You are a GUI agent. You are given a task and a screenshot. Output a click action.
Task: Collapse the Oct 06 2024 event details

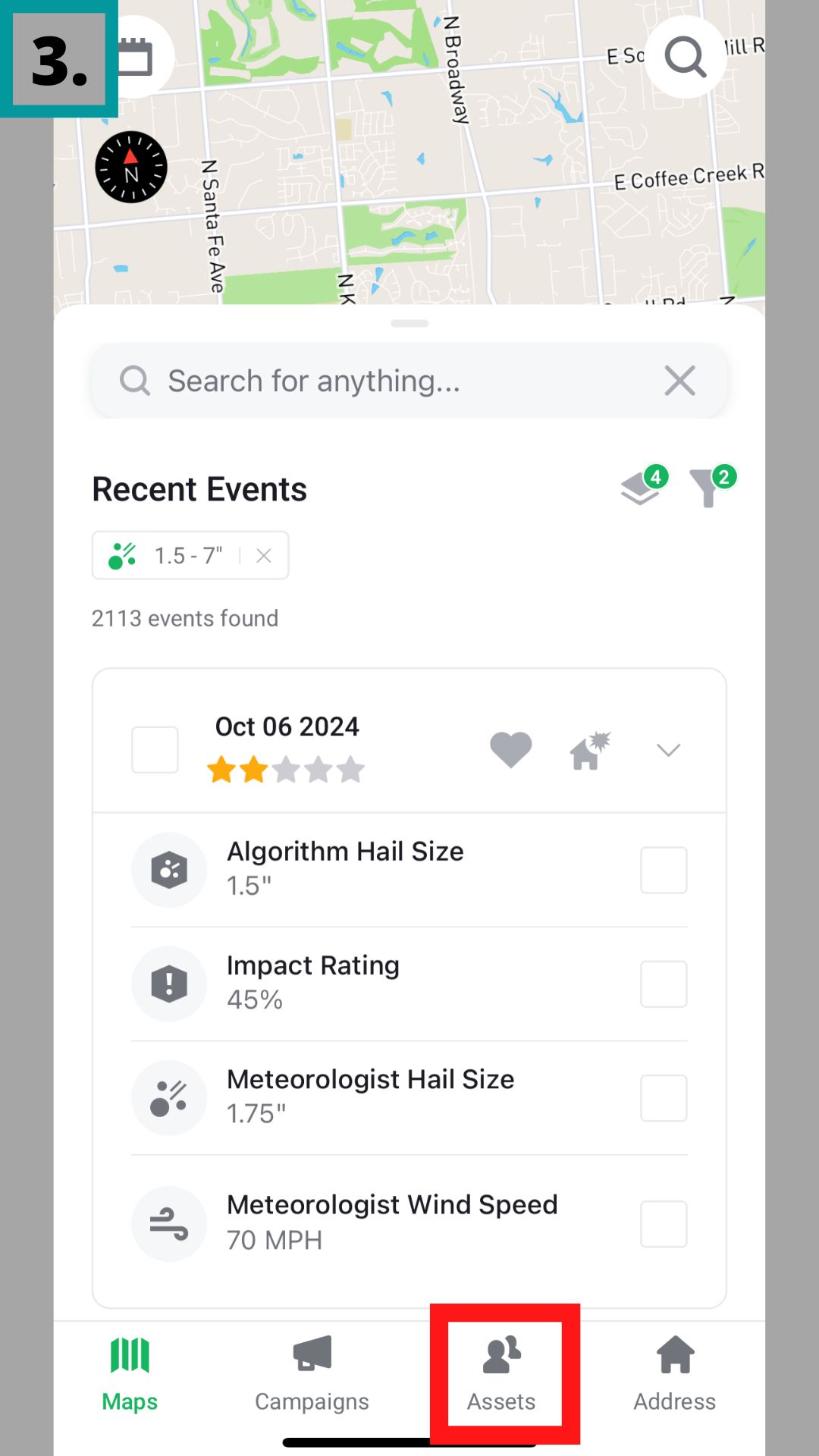click(668, 750)
